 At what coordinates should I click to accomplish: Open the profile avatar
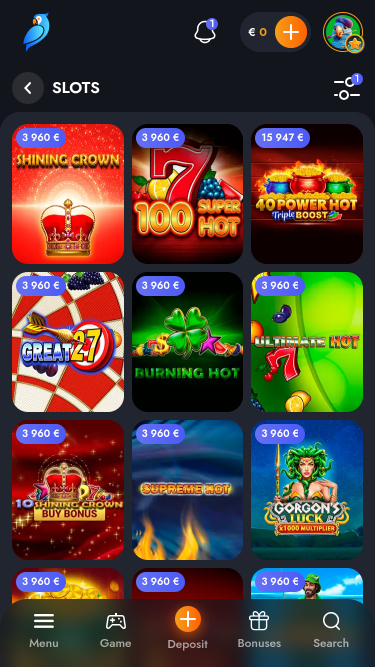pyautogui.click(x=343, y=32)
